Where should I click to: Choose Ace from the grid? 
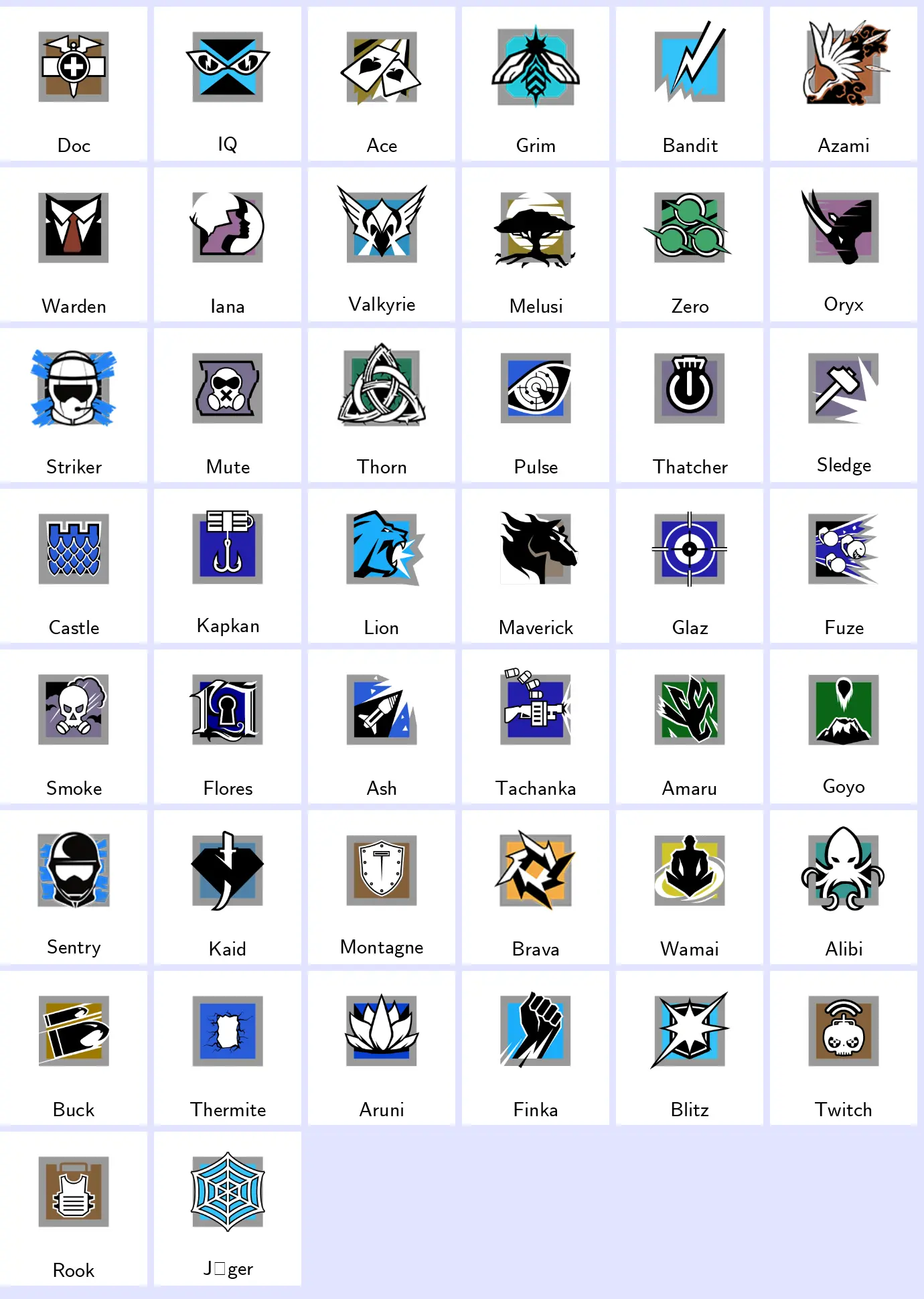click(382, 84)
